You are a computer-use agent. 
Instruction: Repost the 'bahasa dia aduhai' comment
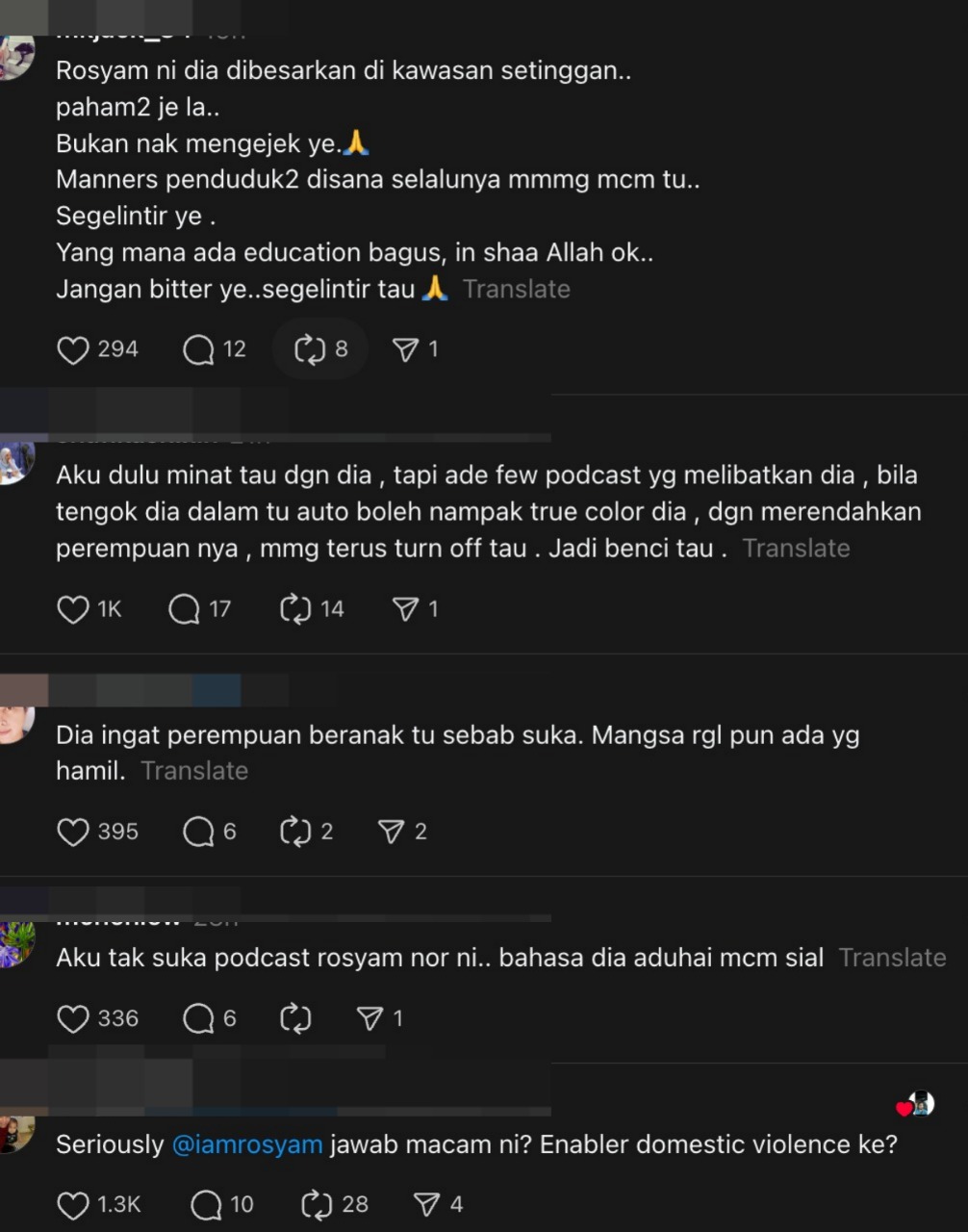pyautogui.click(x=295, y=1018)
